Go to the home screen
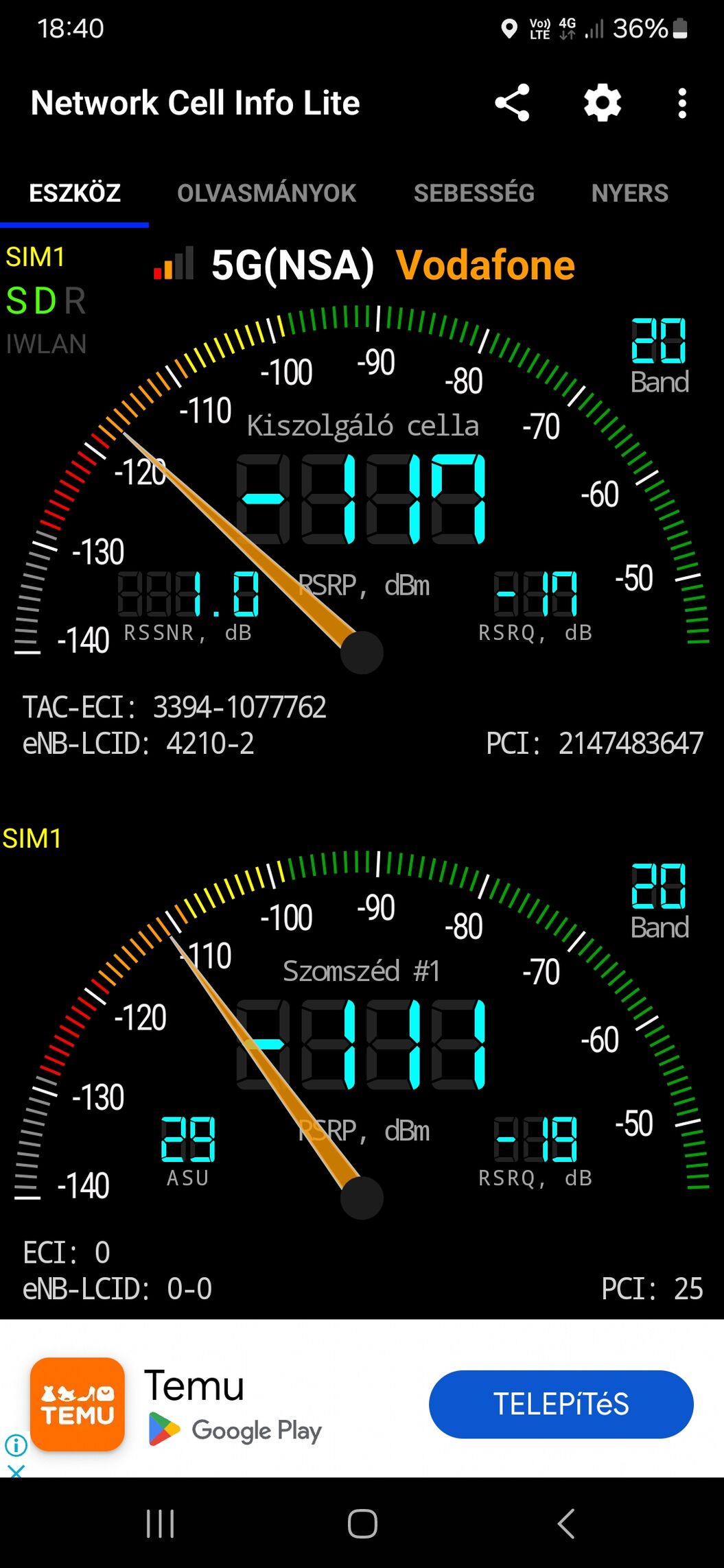The height and width of the screenshot is (1568, 724). [x=362, y=1523]
